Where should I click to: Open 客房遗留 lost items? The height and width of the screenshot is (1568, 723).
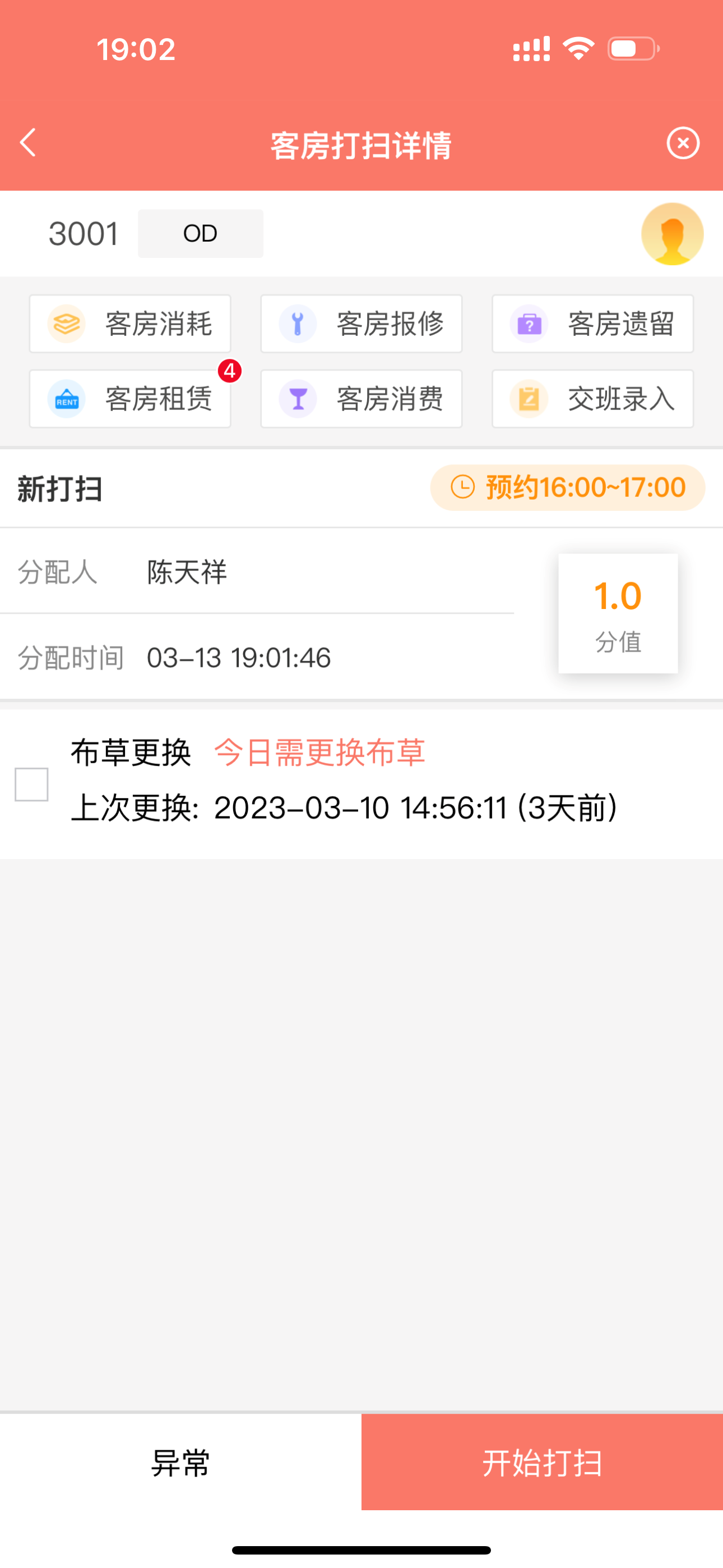[593, 324]
